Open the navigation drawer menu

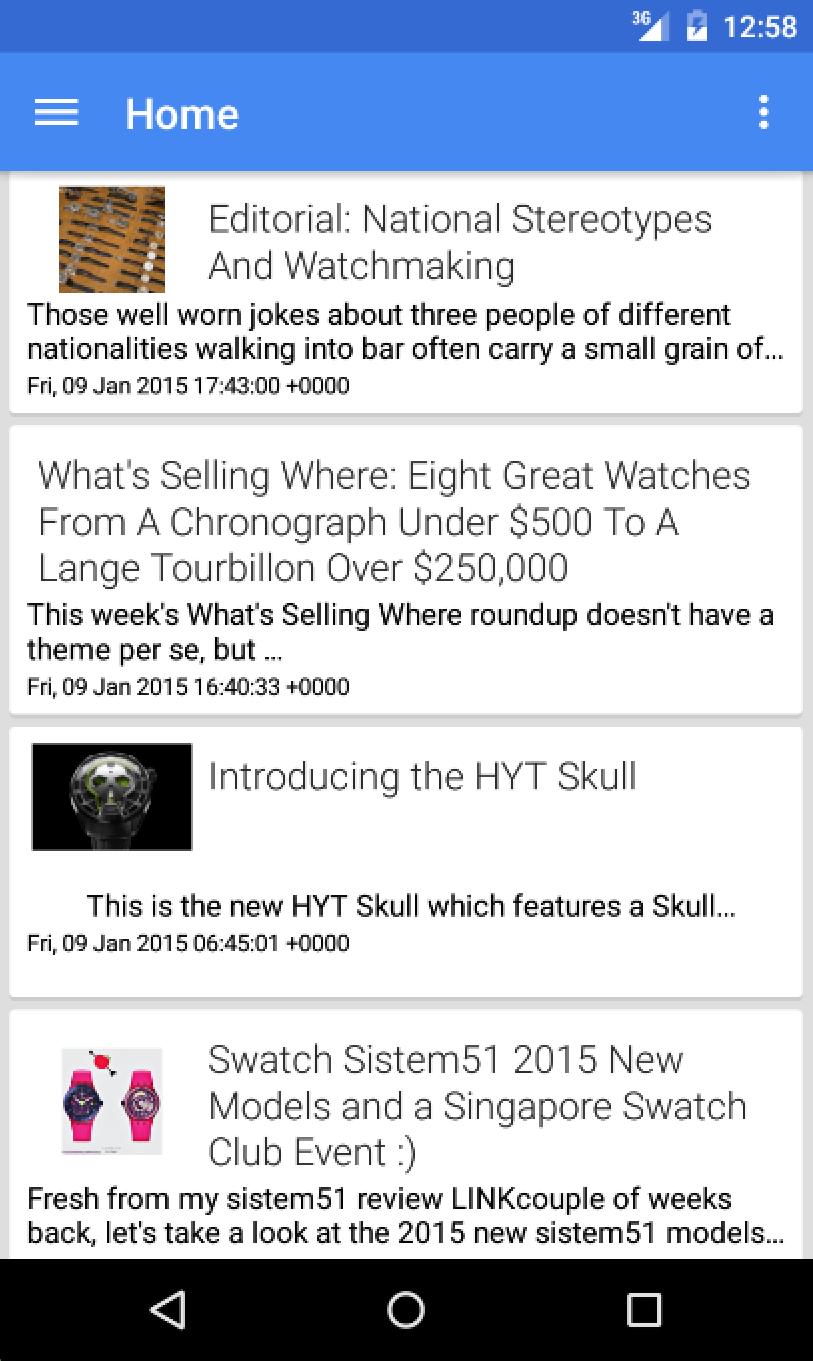(x=56, y=113)
